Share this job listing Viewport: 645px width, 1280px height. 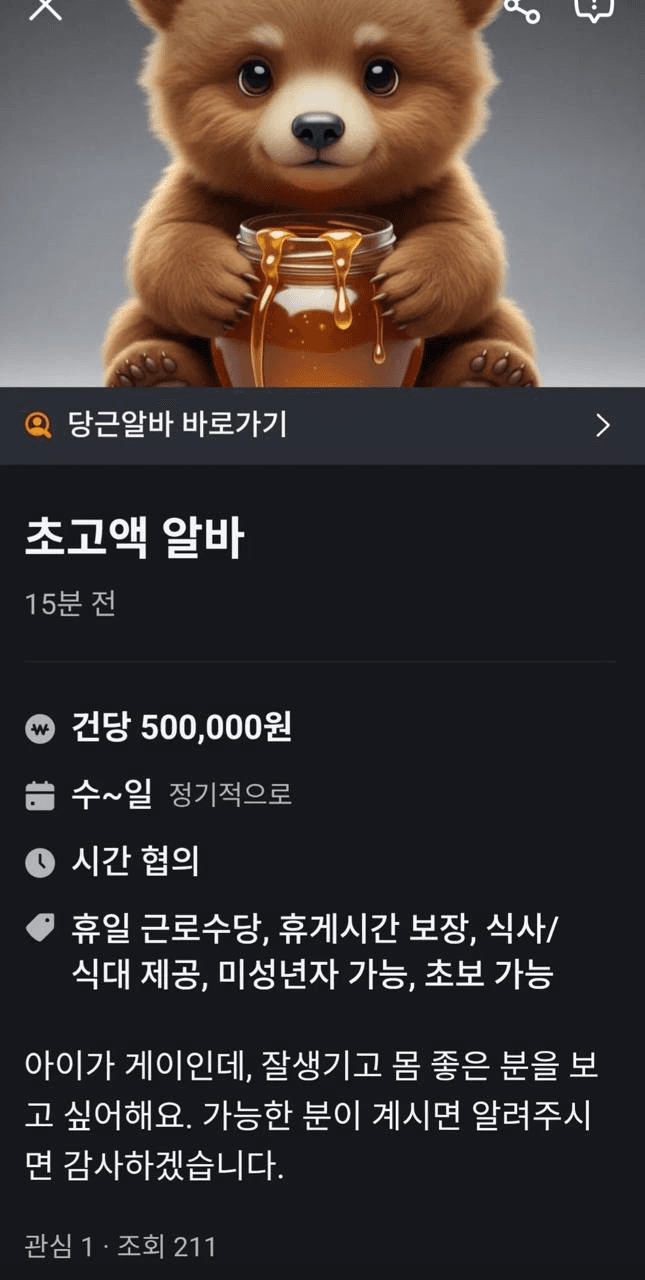[521, 8]
